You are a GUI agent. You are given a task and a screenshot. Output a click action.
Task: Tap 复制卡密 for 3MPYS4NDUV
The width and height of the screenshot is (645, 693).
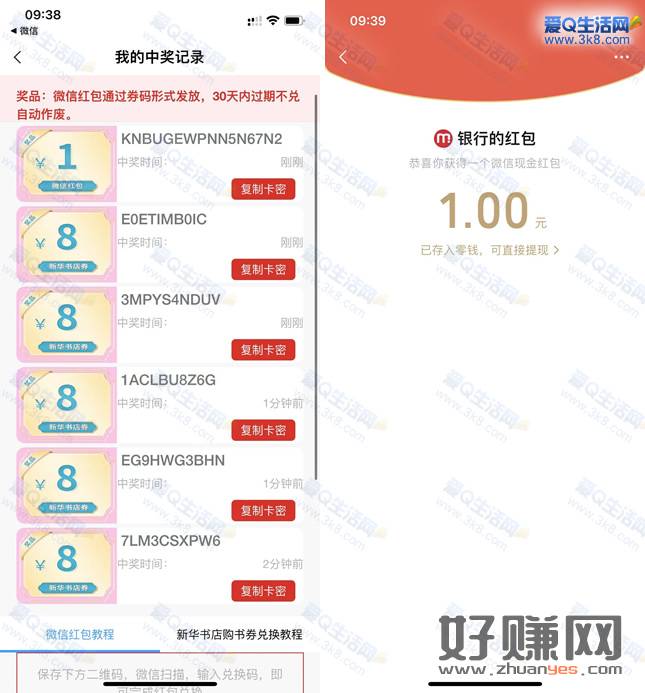pyautogui.click(x=263, y=349)
